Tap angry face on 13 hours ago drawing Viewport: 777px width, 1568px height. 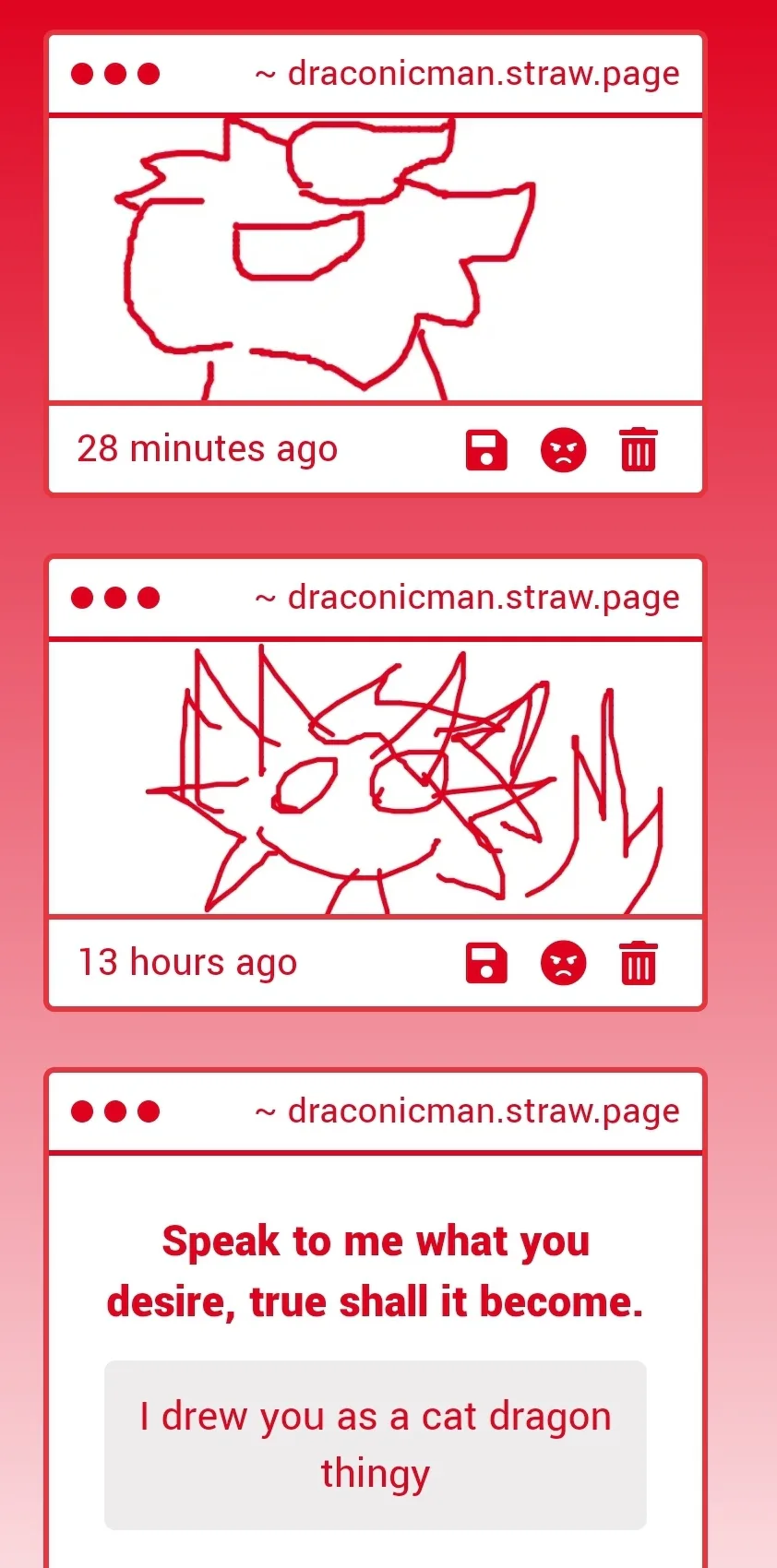[563, 964]
